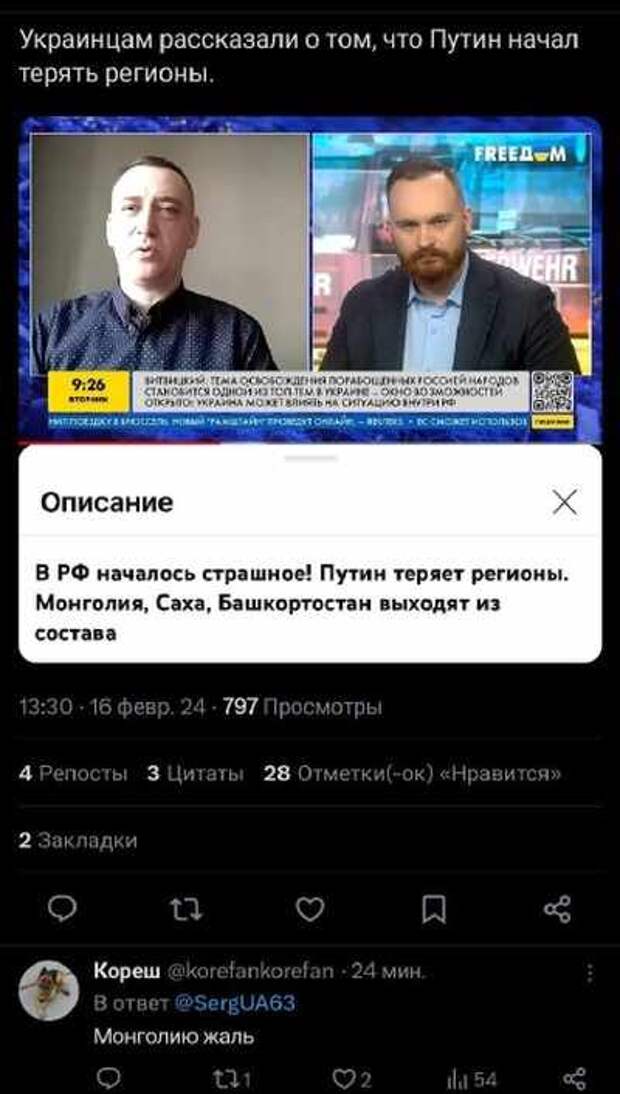Bookmark the main tweet

[434, 908]
